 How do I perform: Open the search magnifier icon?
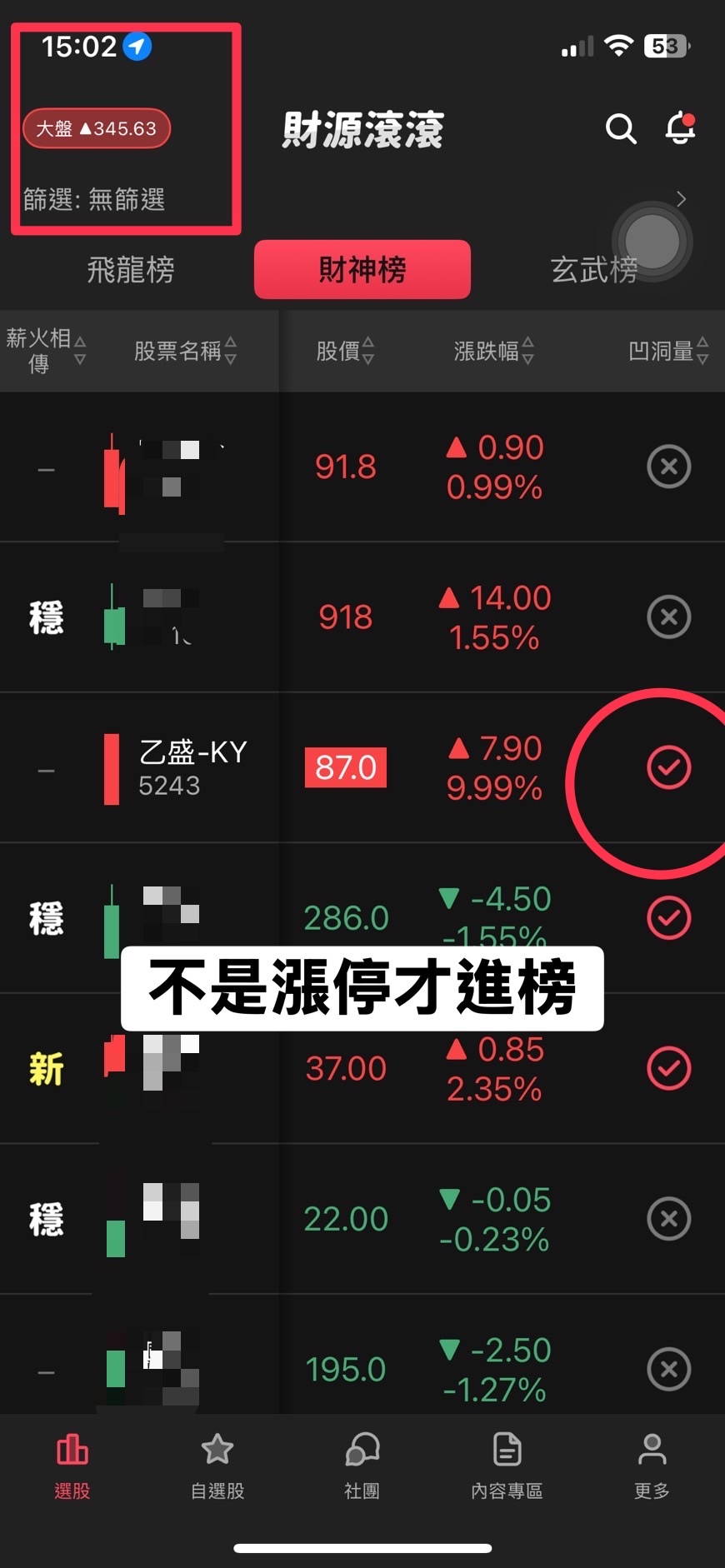pos(621,129)
